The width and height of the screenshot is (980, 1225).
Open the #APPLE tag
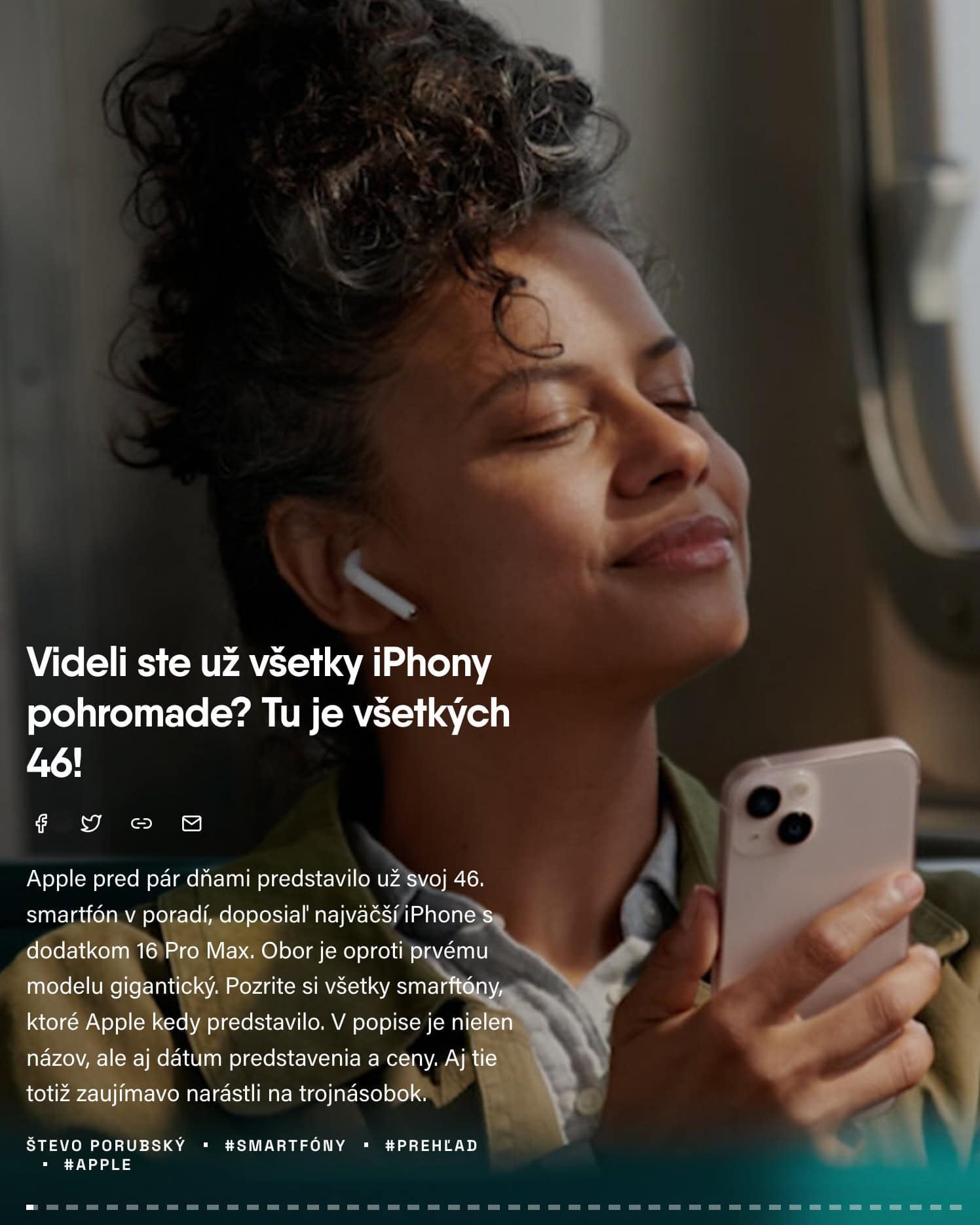98,1165
